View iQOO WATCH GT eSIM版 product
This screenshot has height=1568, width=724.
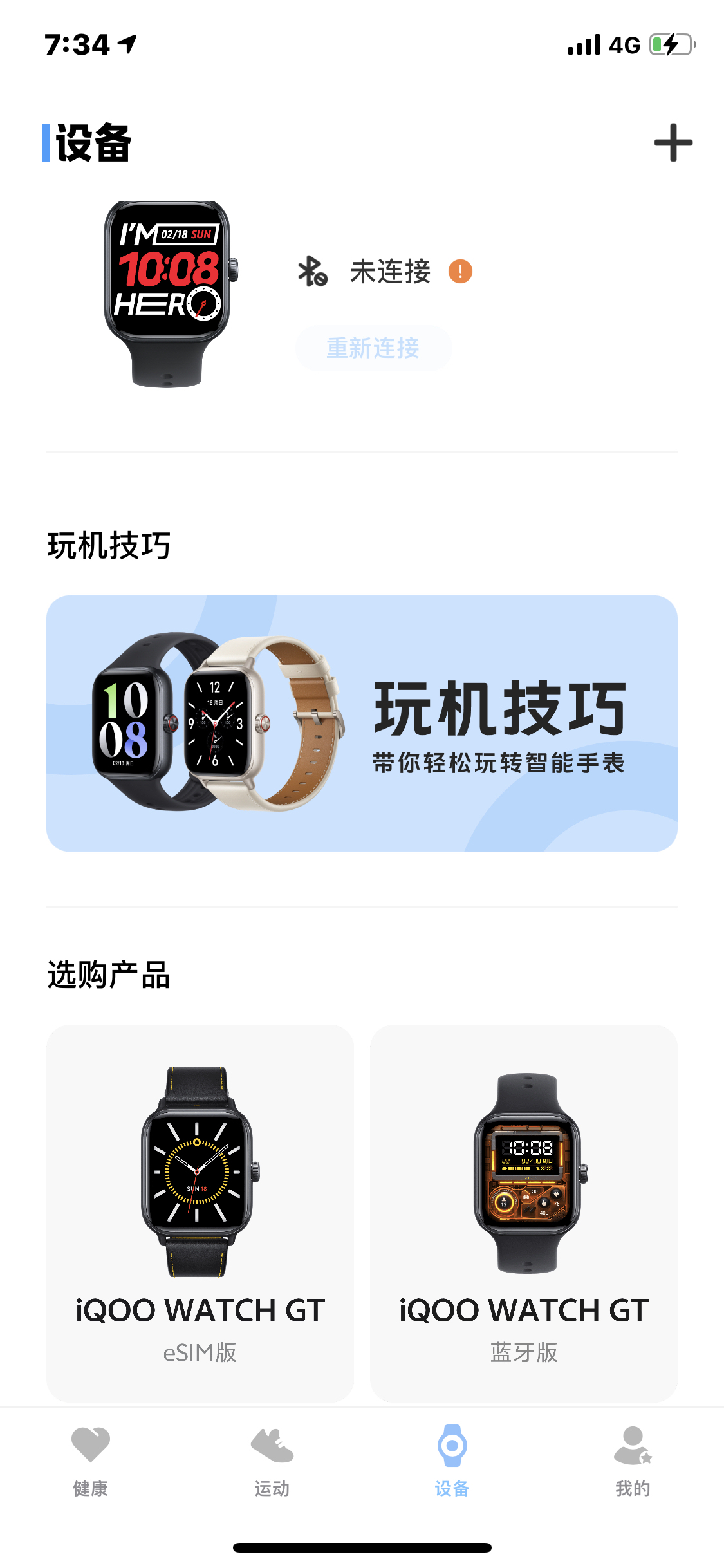200,1212
